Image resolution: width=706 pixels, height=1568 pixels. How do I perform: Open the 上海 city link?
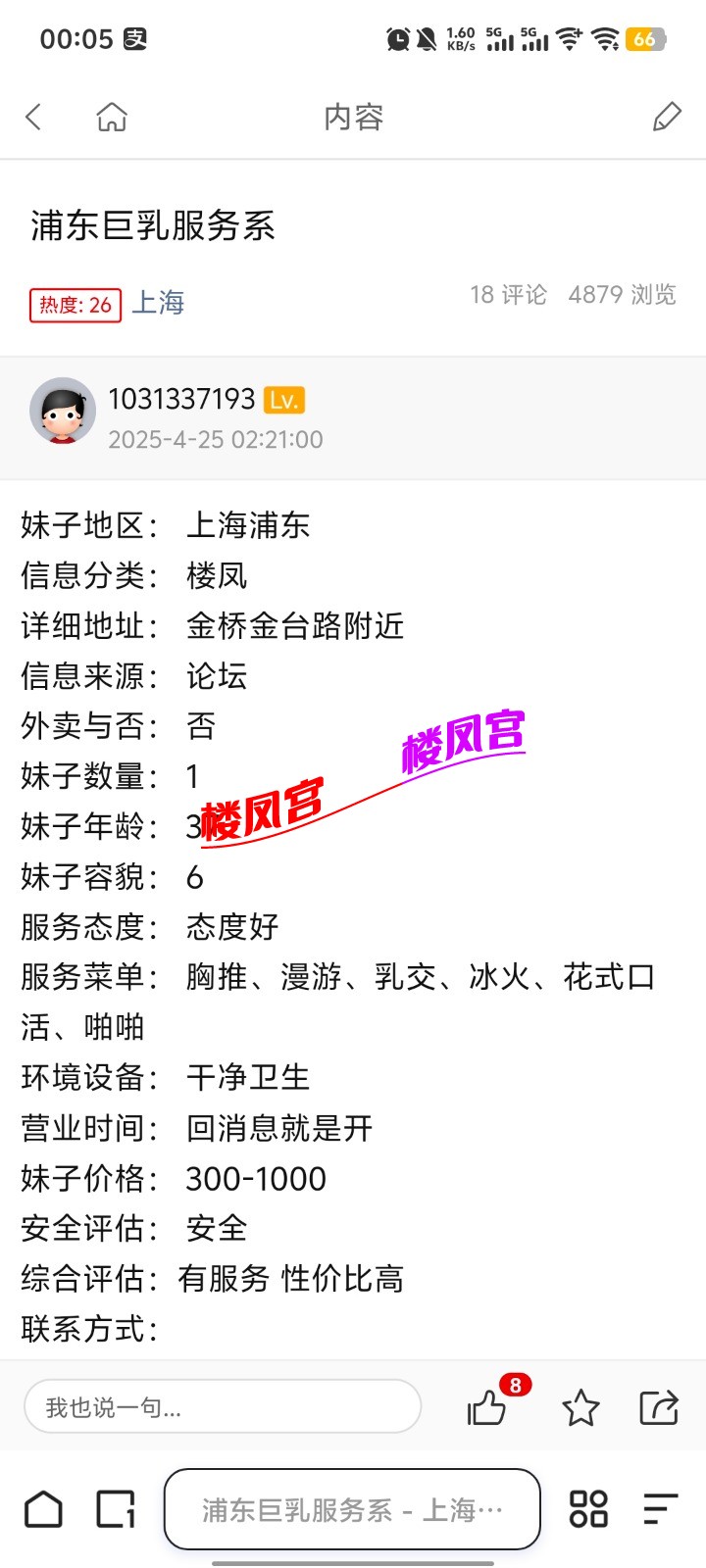point(159,304)
